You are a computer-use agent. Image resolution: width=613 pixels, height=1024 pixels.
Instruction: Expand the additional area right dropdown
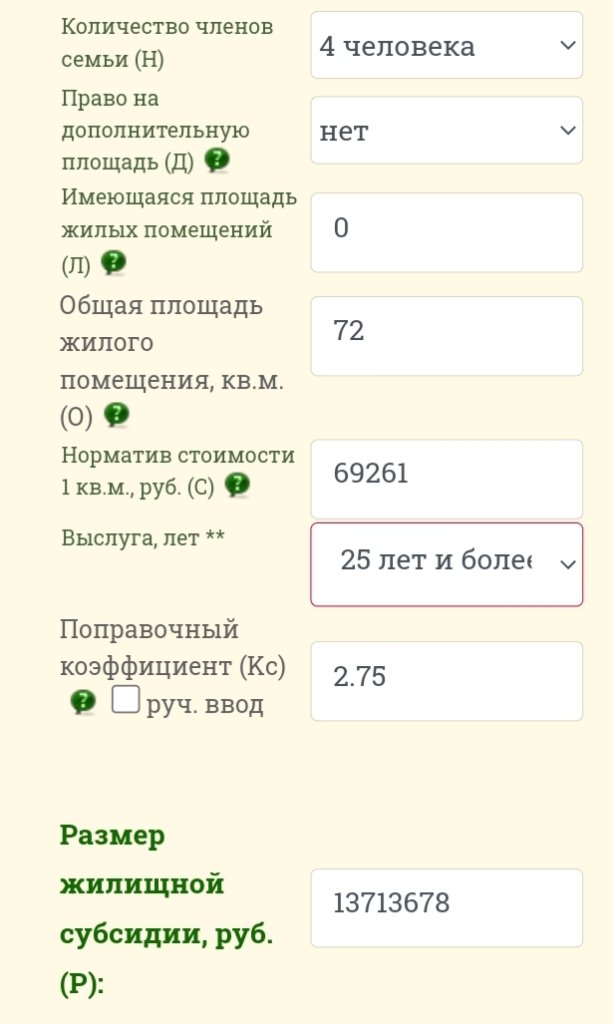pos(446,131)
